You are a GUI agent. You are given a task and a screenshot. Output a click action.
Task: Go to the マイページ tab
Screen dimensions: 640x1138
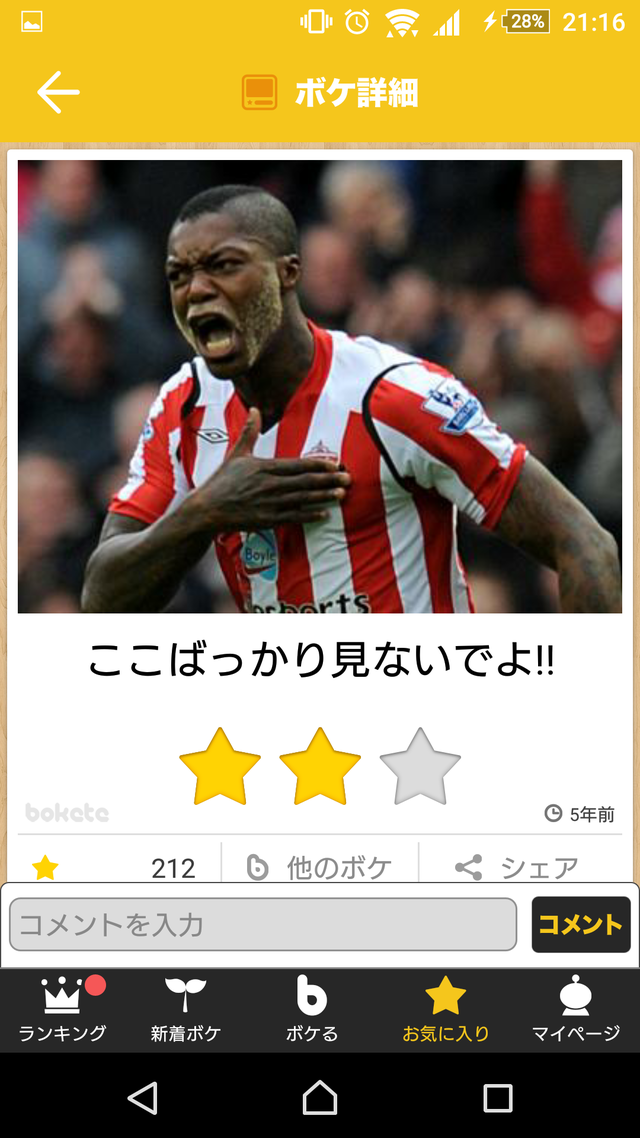coord(576,1010)
